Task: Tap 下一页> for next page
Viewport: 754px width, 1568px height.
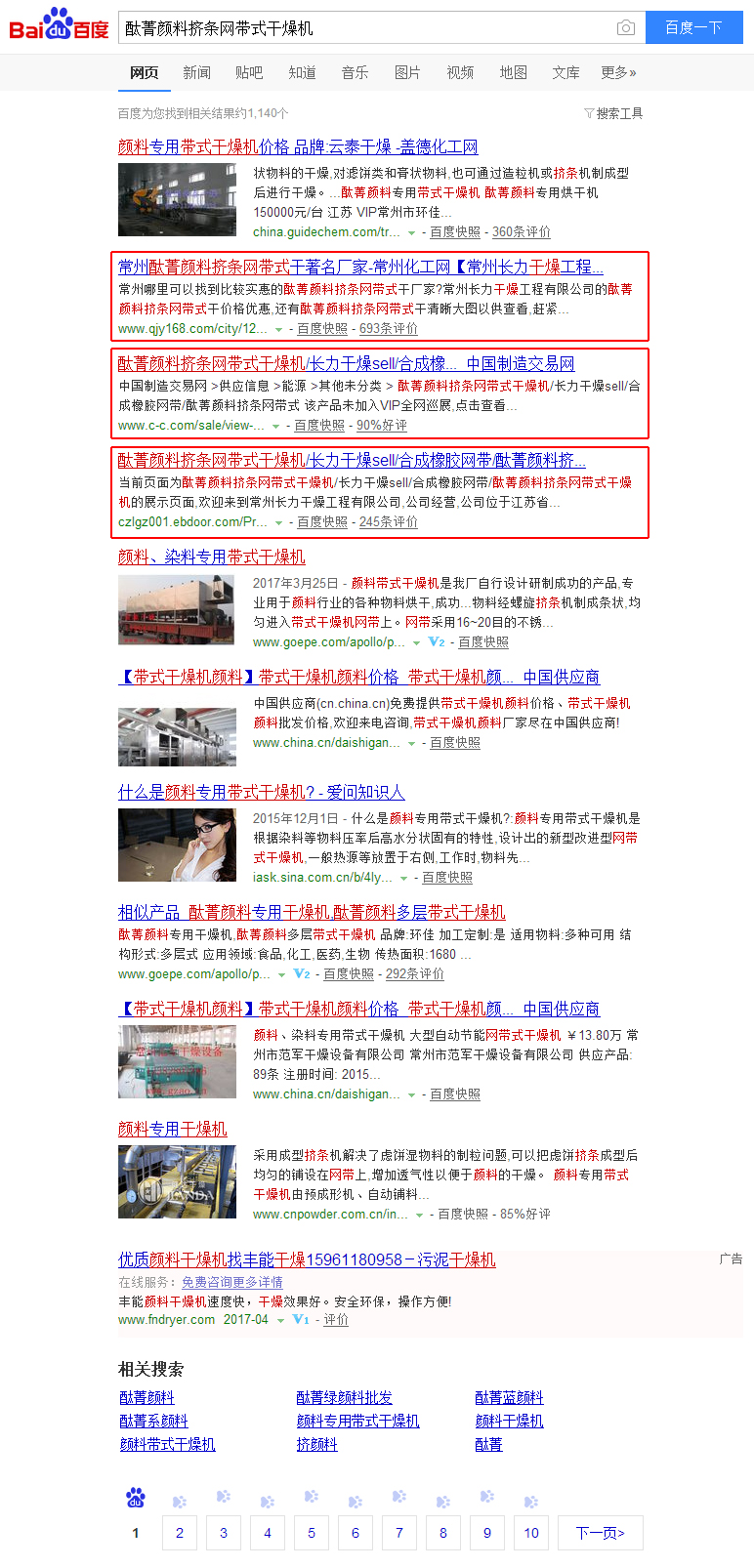Action: (600, 1532)
